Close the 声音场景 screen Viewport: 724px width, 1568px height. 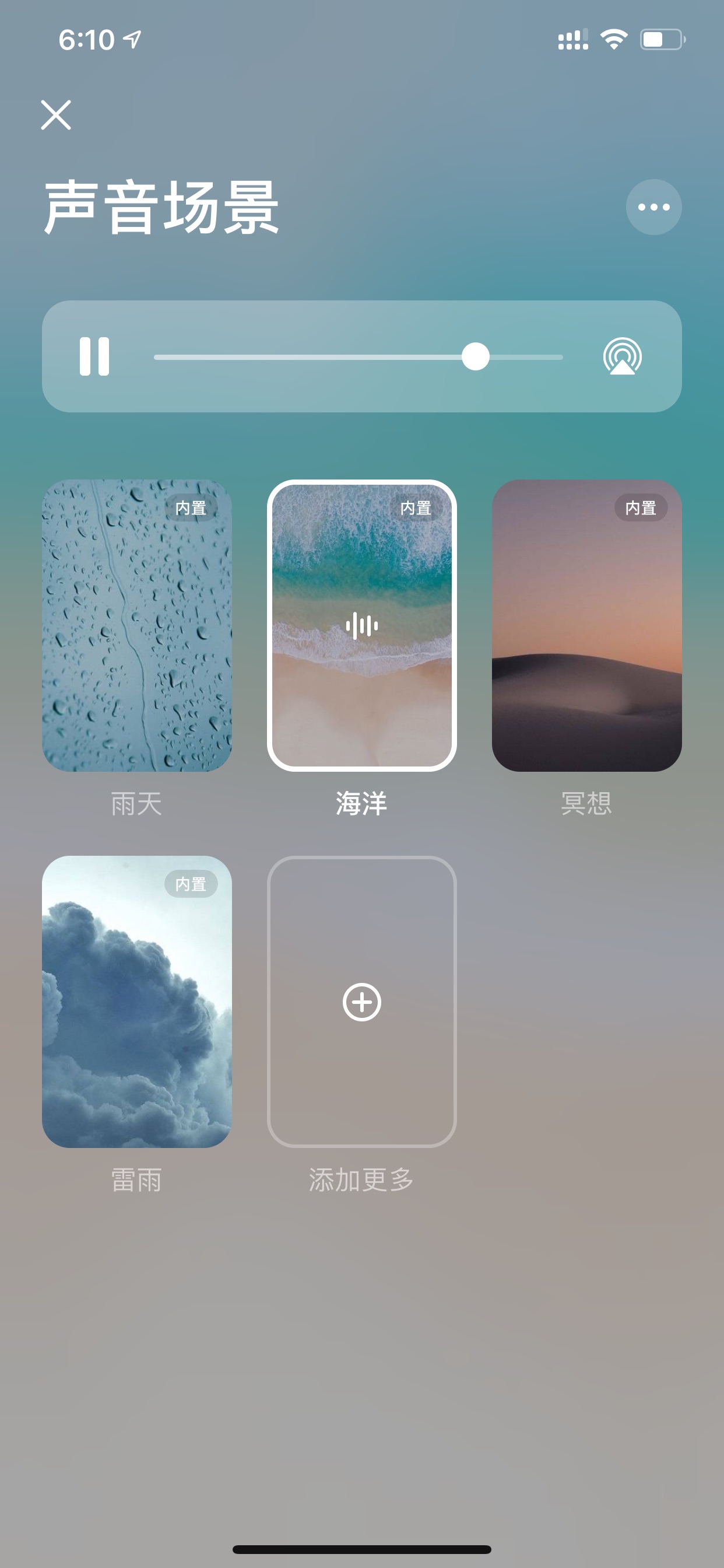(x=56, y=115)
